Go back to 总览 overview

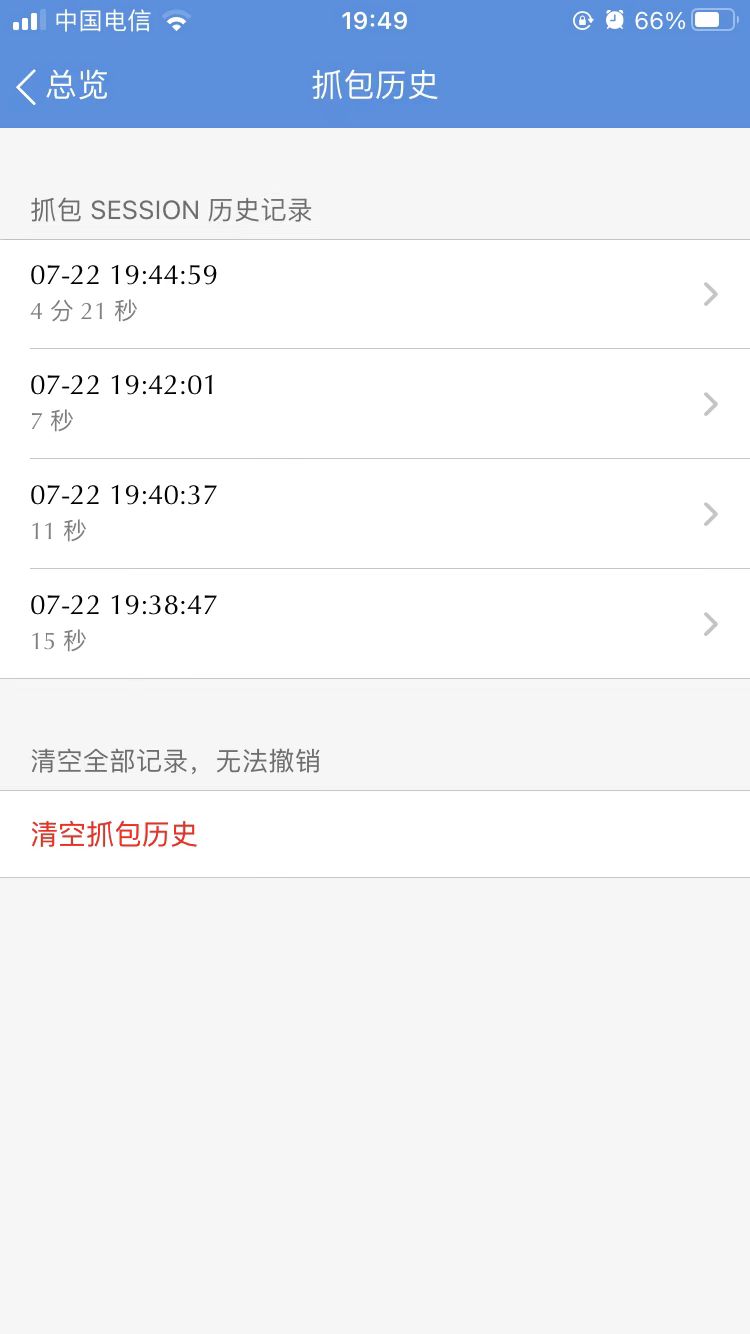62,86
